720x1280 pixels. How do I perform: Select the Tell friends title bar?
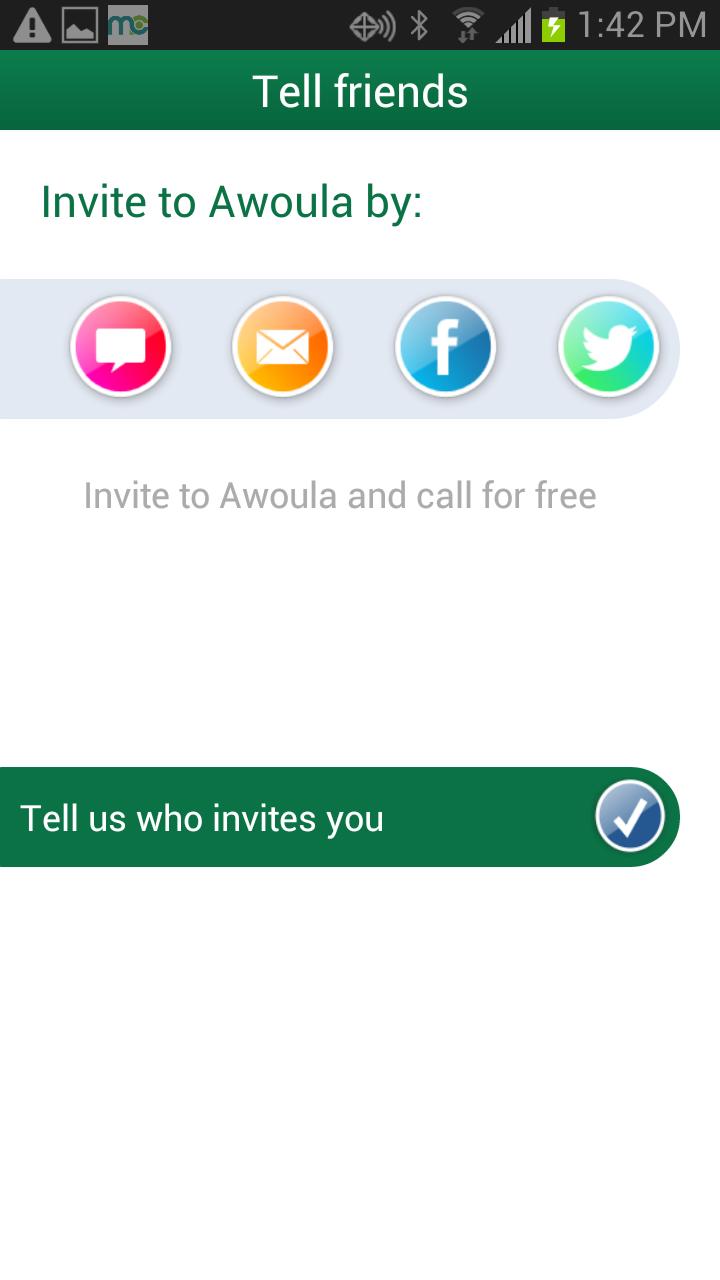360,90
